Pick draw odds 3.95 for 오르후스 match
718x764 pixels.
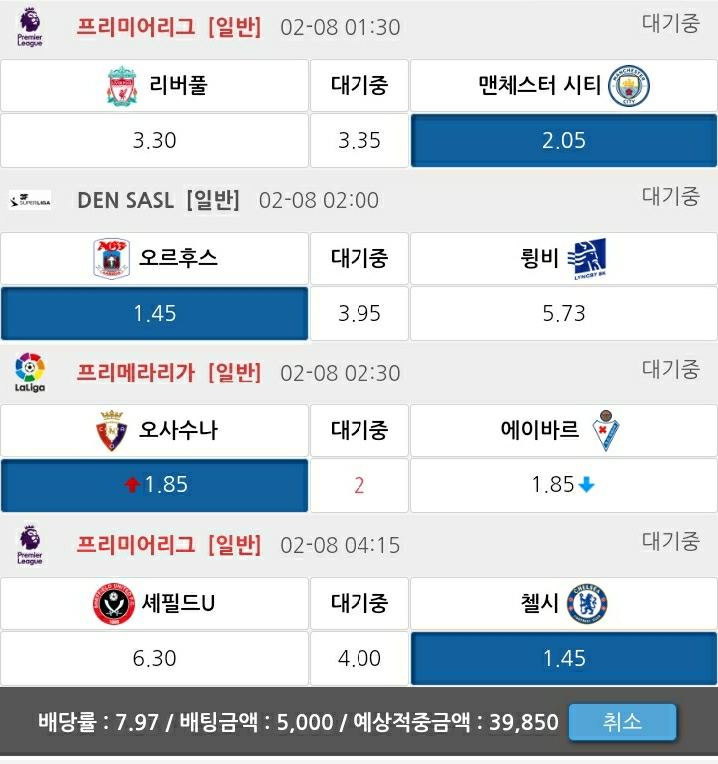[359, 313]
